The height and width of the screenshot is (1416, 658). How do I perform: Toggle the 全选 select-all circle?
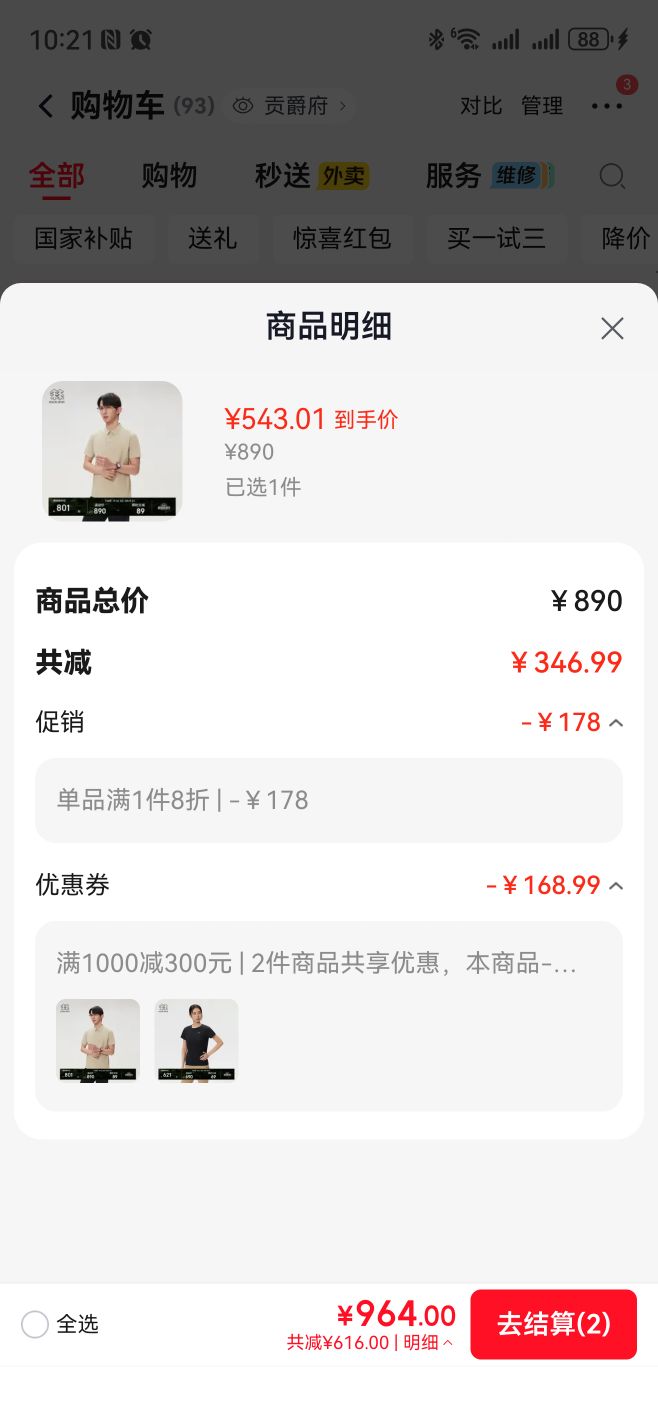35,1324
